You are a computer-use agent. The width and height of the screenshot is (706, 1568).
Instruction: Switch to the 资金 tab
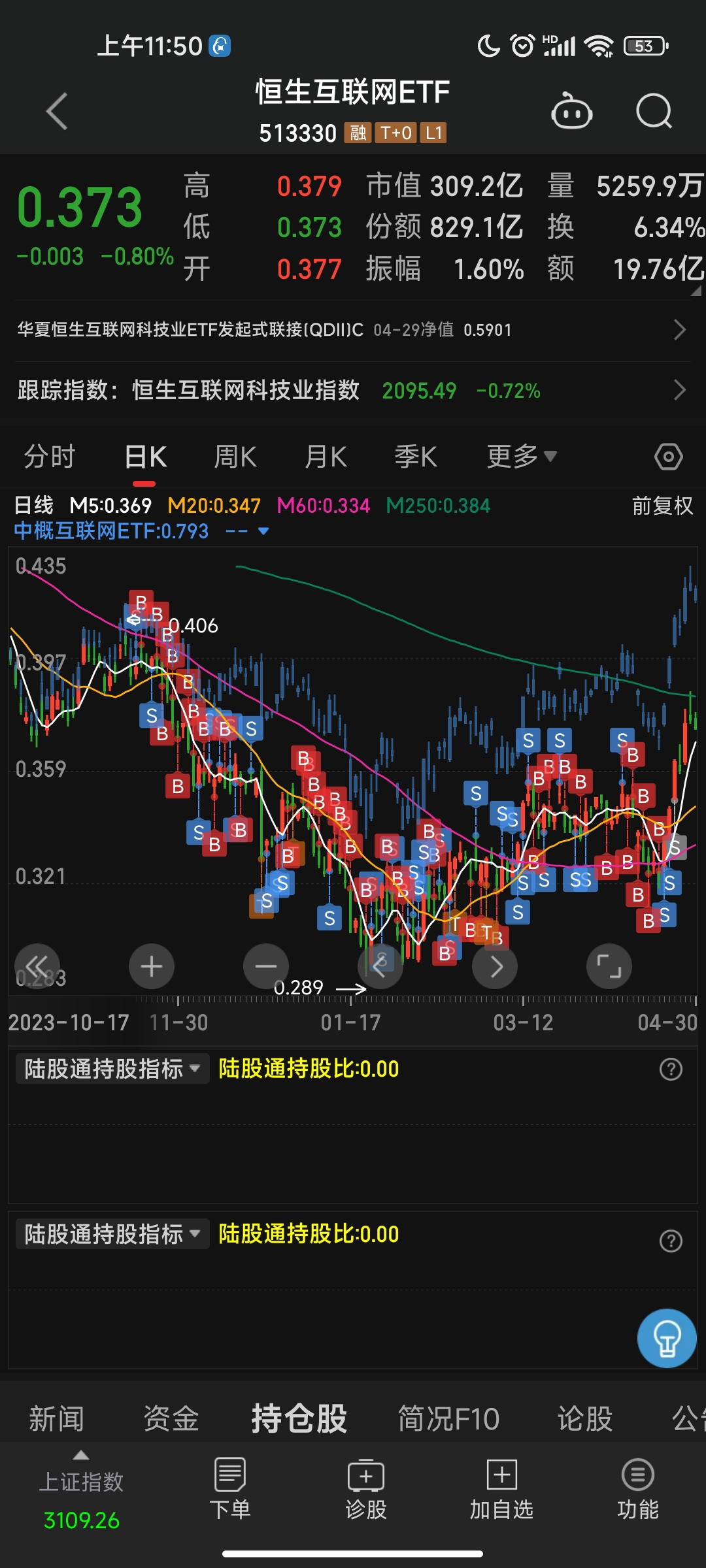tap(171, 1418)
